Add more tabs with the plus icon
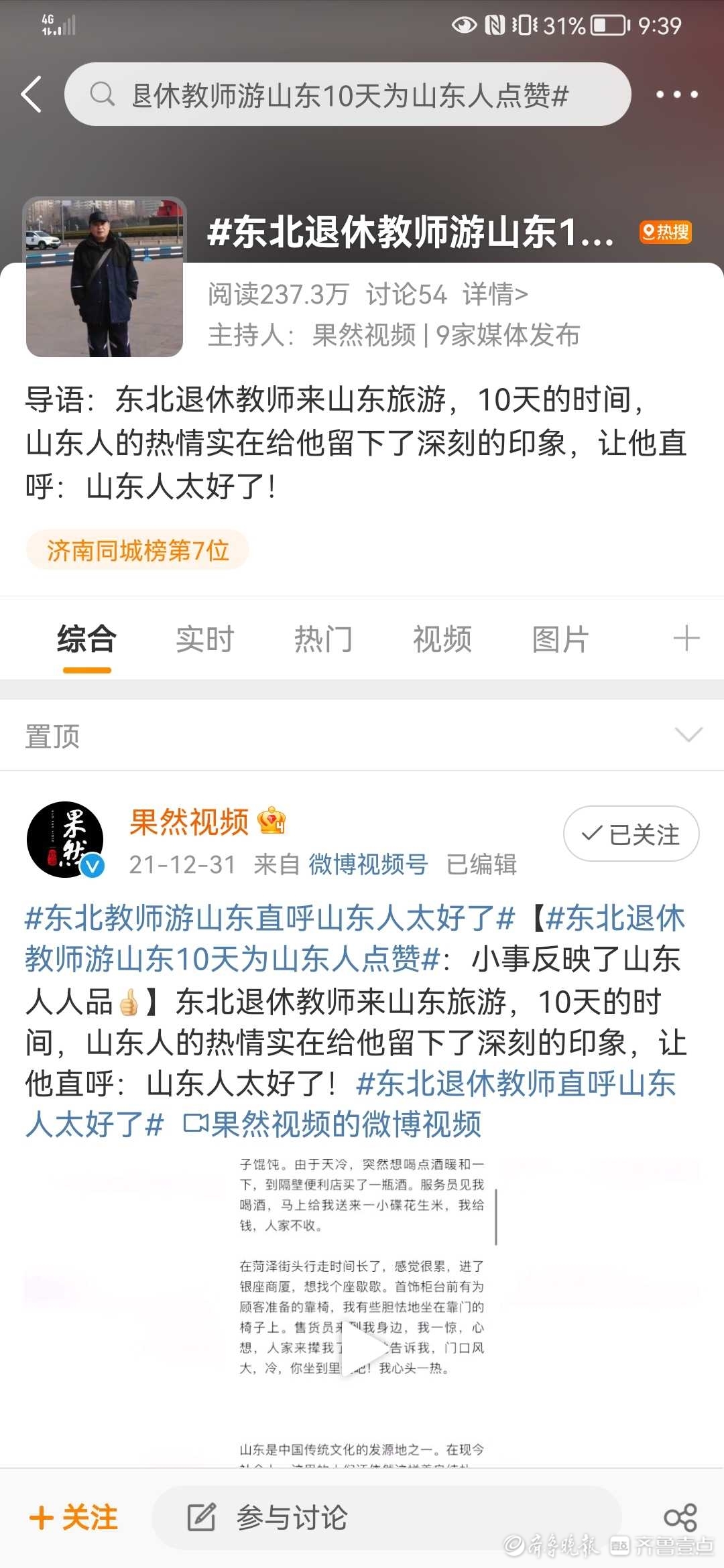The image size is (724, 1568). 686,639
